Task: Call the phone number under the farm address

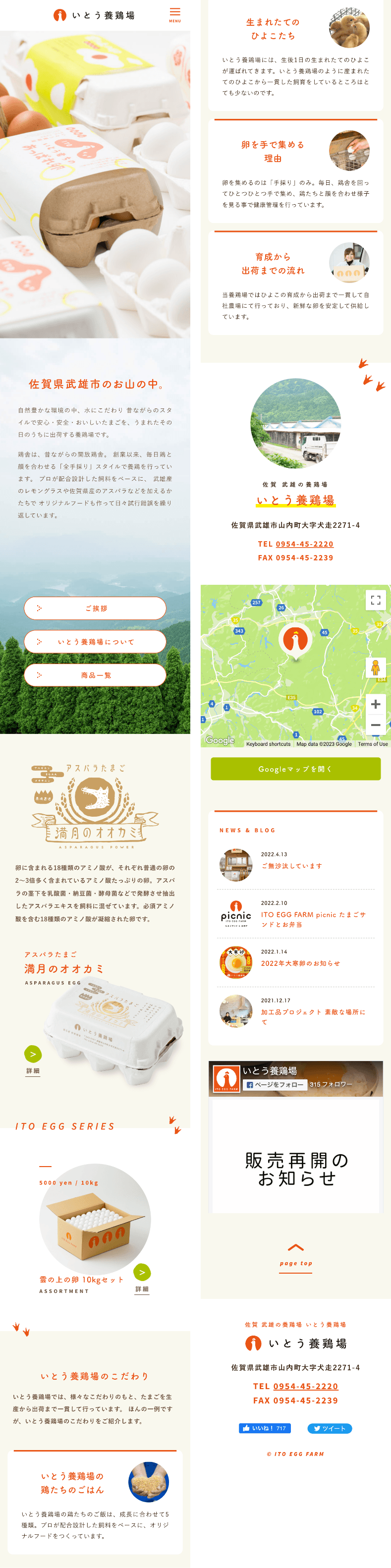Action: pyautogui.click(x=304, y=544)
